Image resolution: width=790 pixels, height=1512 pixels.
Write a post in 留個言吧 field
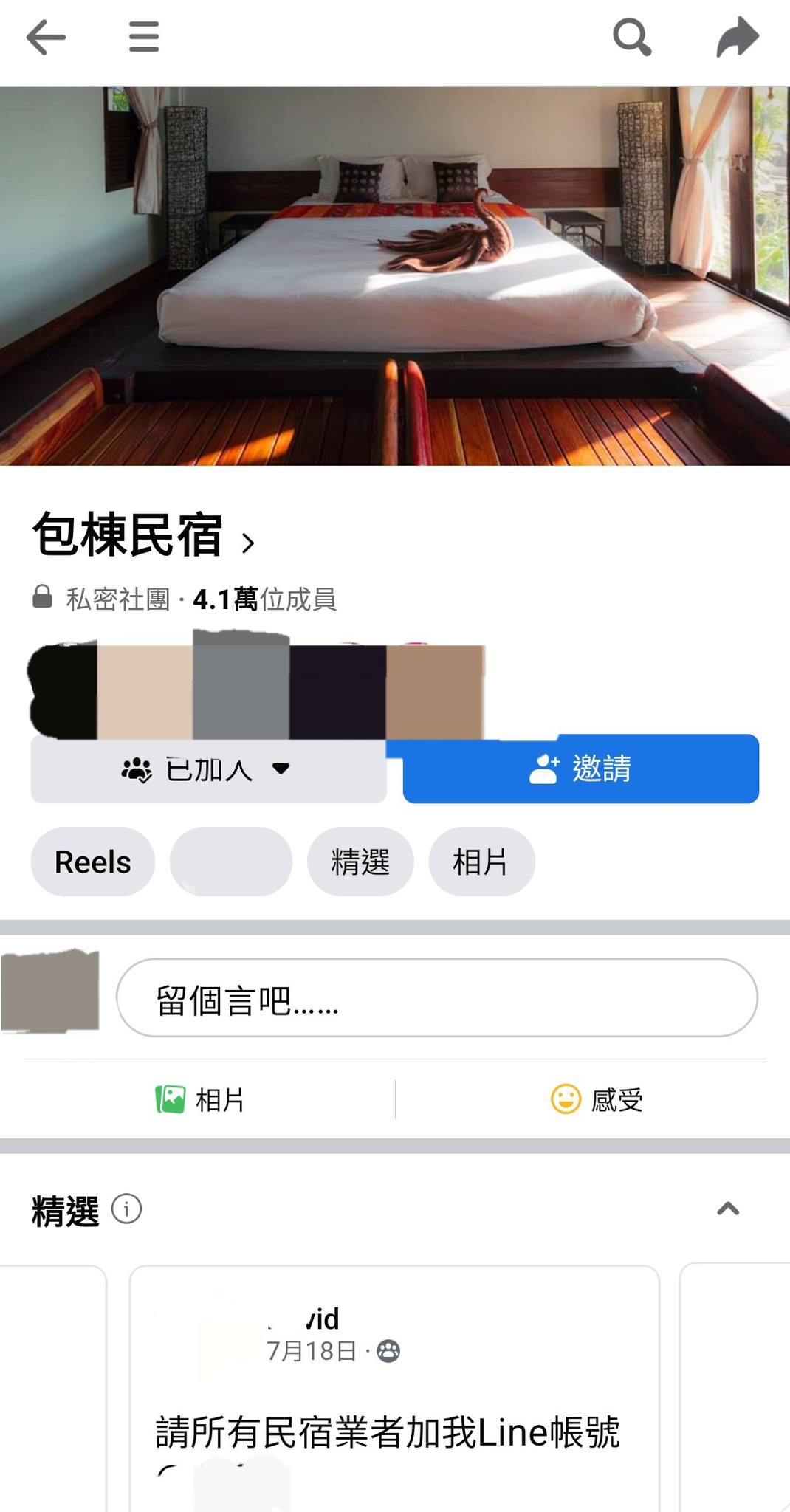436,998
